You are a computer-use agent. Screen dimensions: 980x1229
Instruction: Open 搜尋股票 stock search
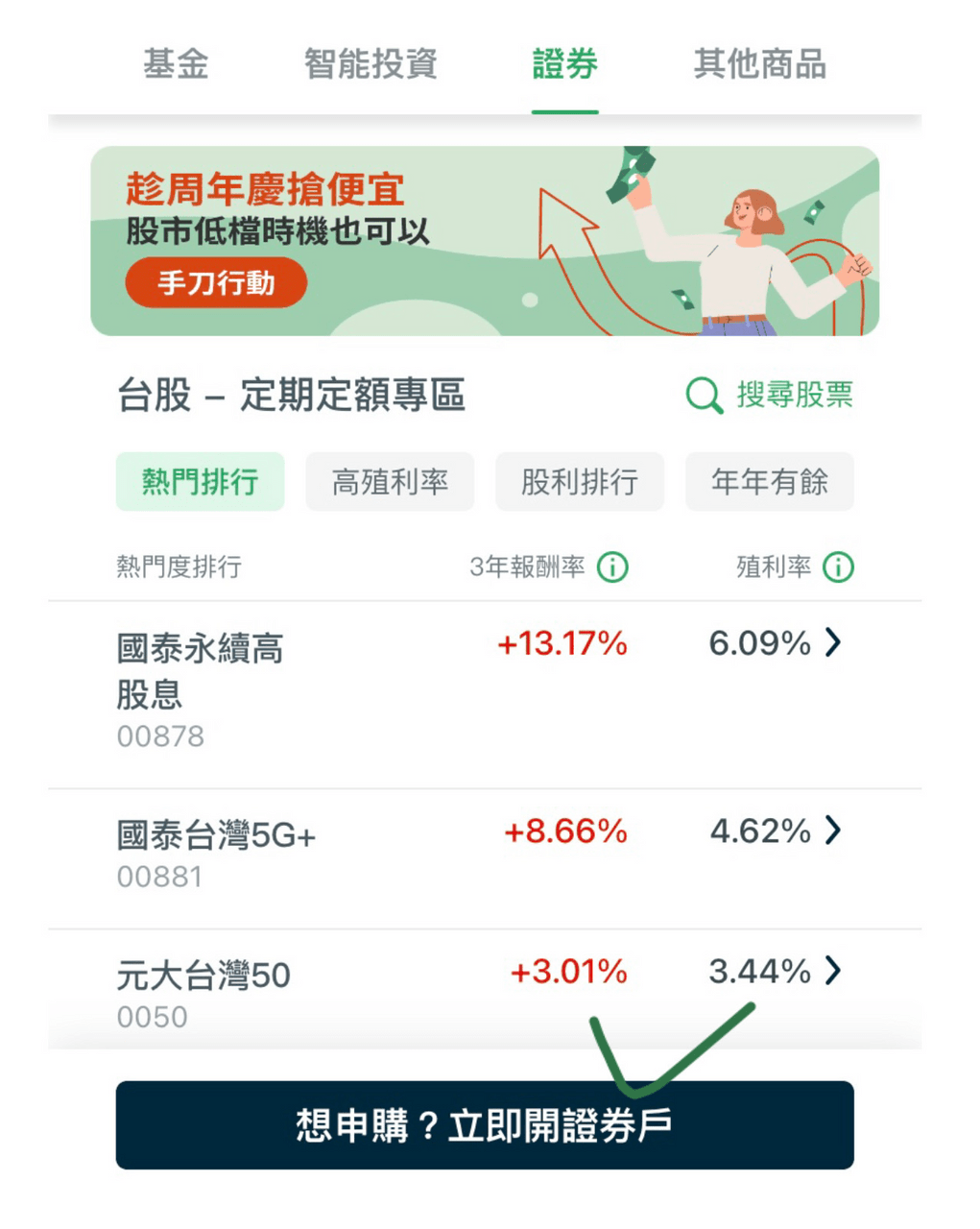click(x=770, y=395)
